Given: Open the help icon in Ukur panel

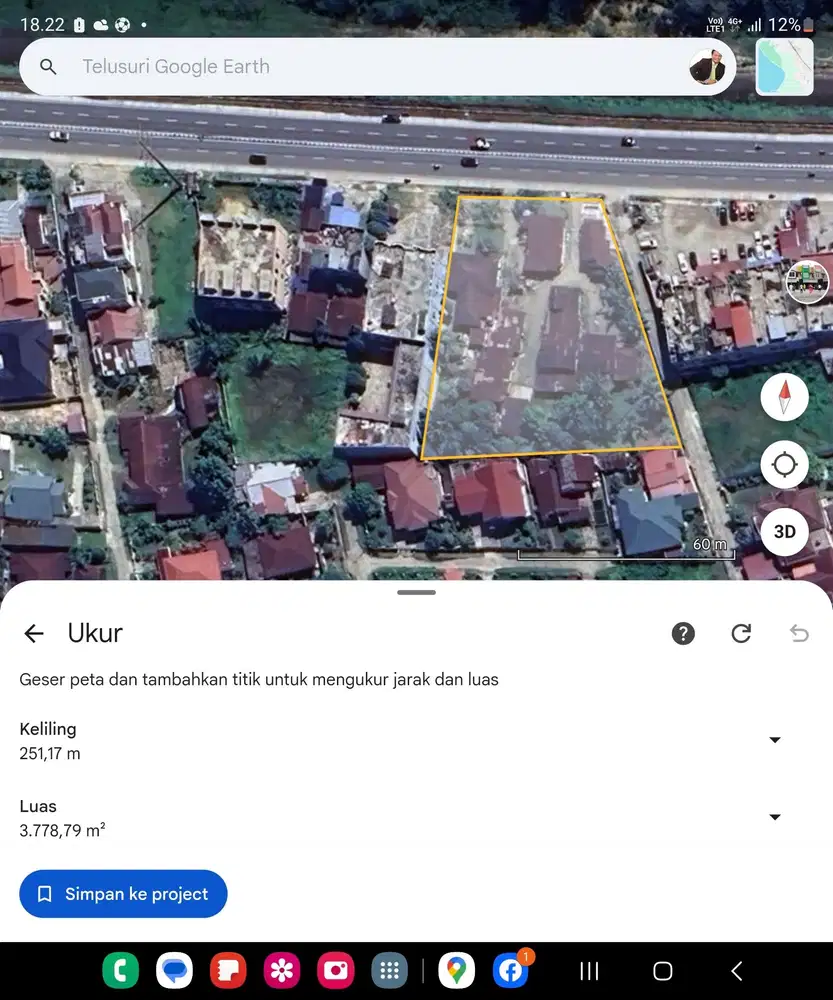Looking at the screenshot, I should click(x=683, y=633).
